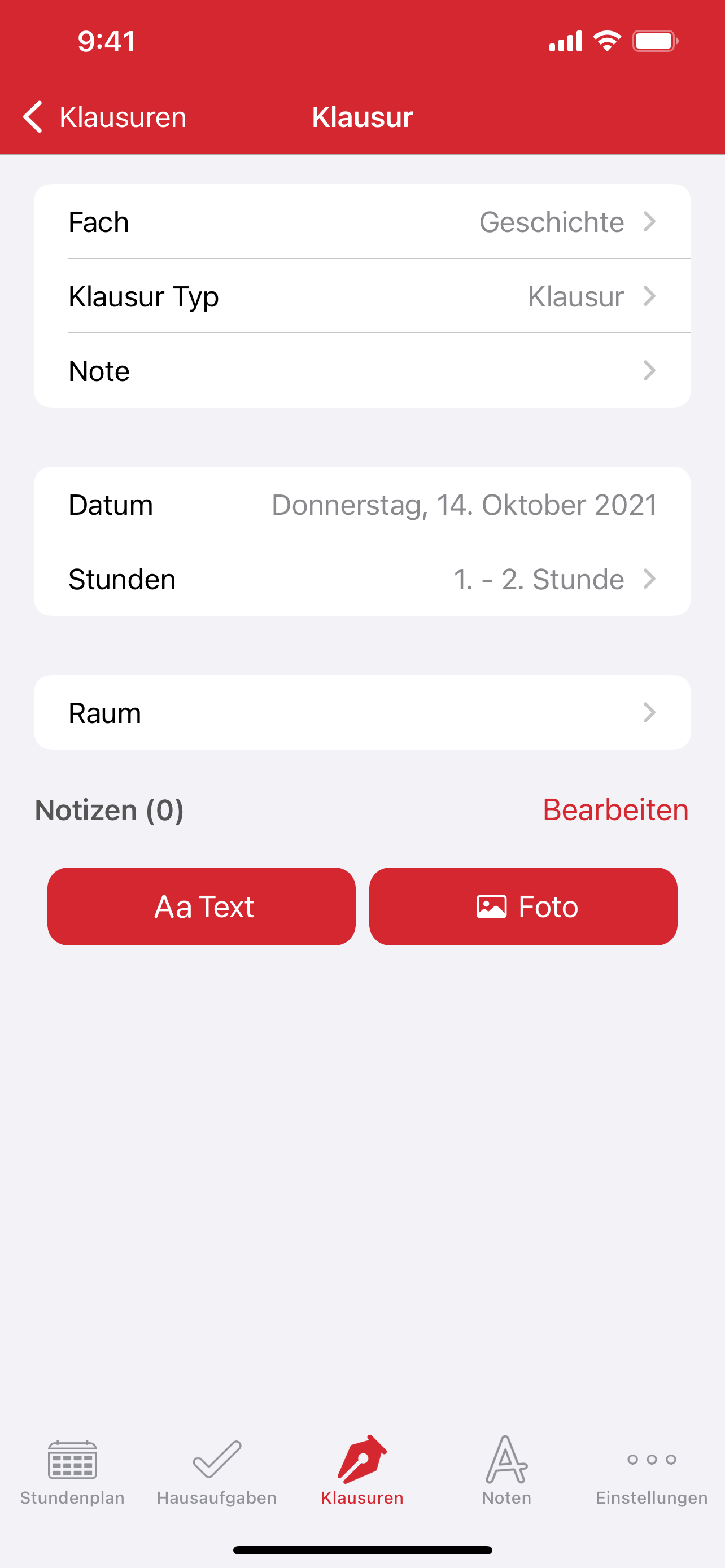Open the Note row

click(x=362, y=371)
